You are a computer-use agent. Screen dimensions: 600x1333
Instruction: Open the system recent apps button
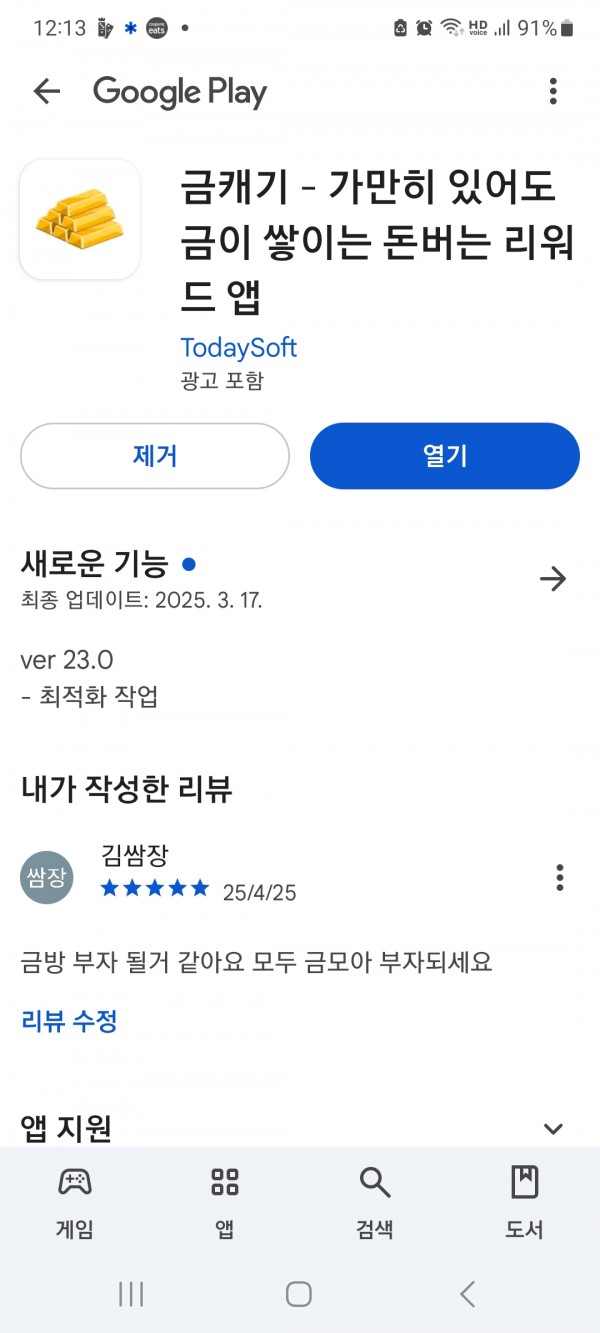(x=131, y=1294)
